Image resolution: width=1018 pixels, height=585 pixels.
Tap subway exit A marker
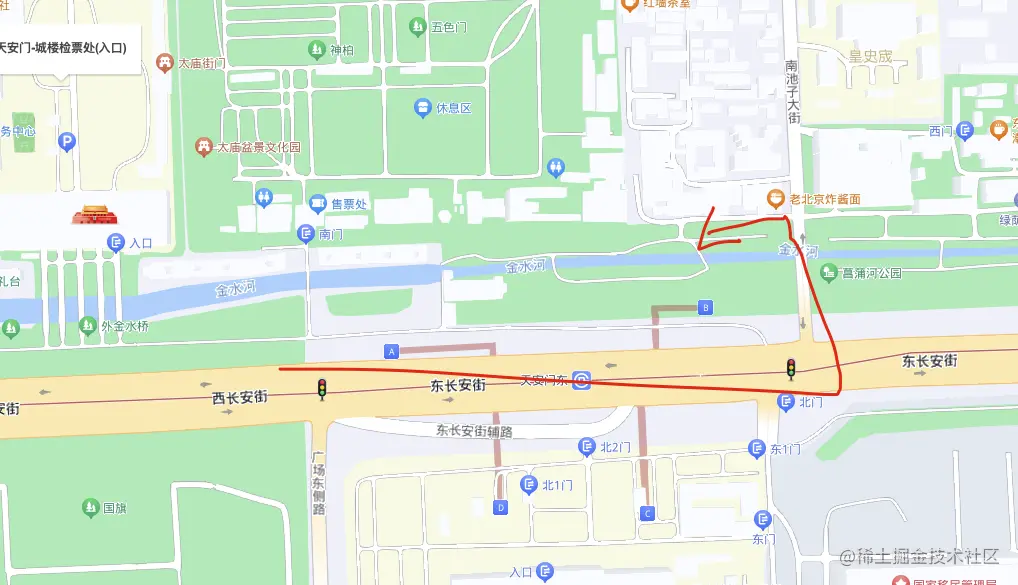pos(392,352)
